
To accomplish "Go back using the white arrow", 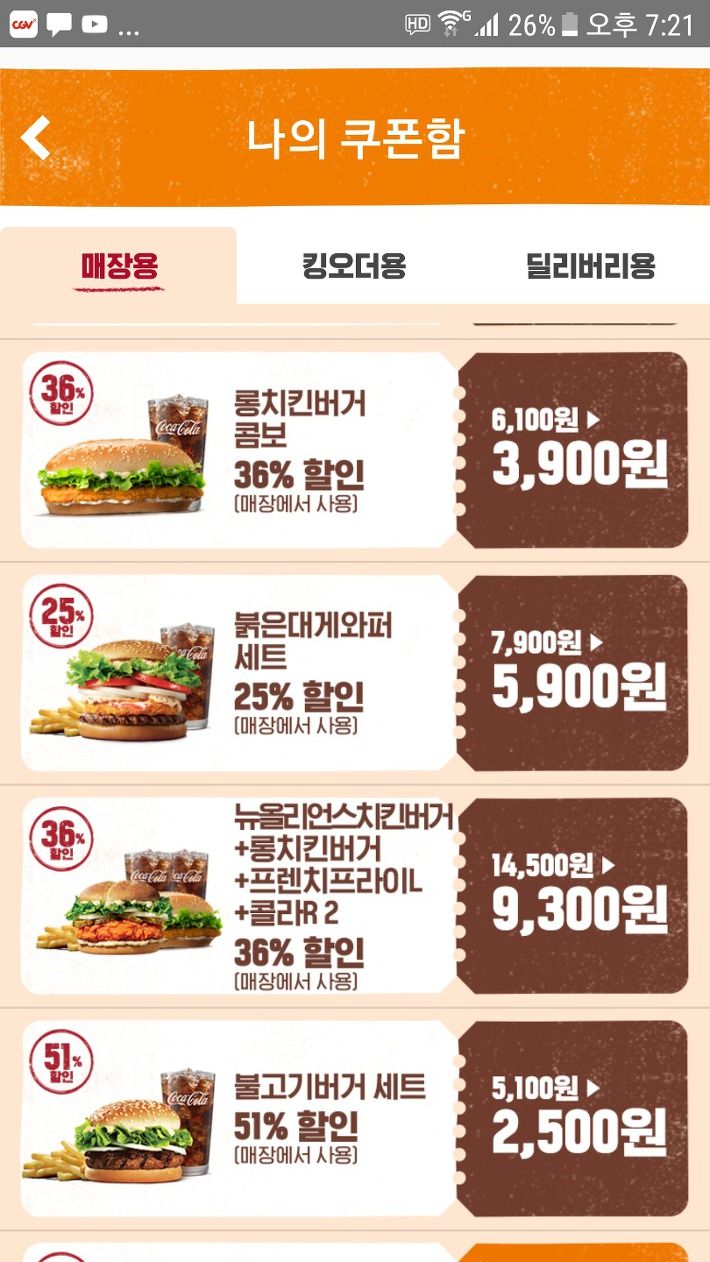I will [37, 138].
